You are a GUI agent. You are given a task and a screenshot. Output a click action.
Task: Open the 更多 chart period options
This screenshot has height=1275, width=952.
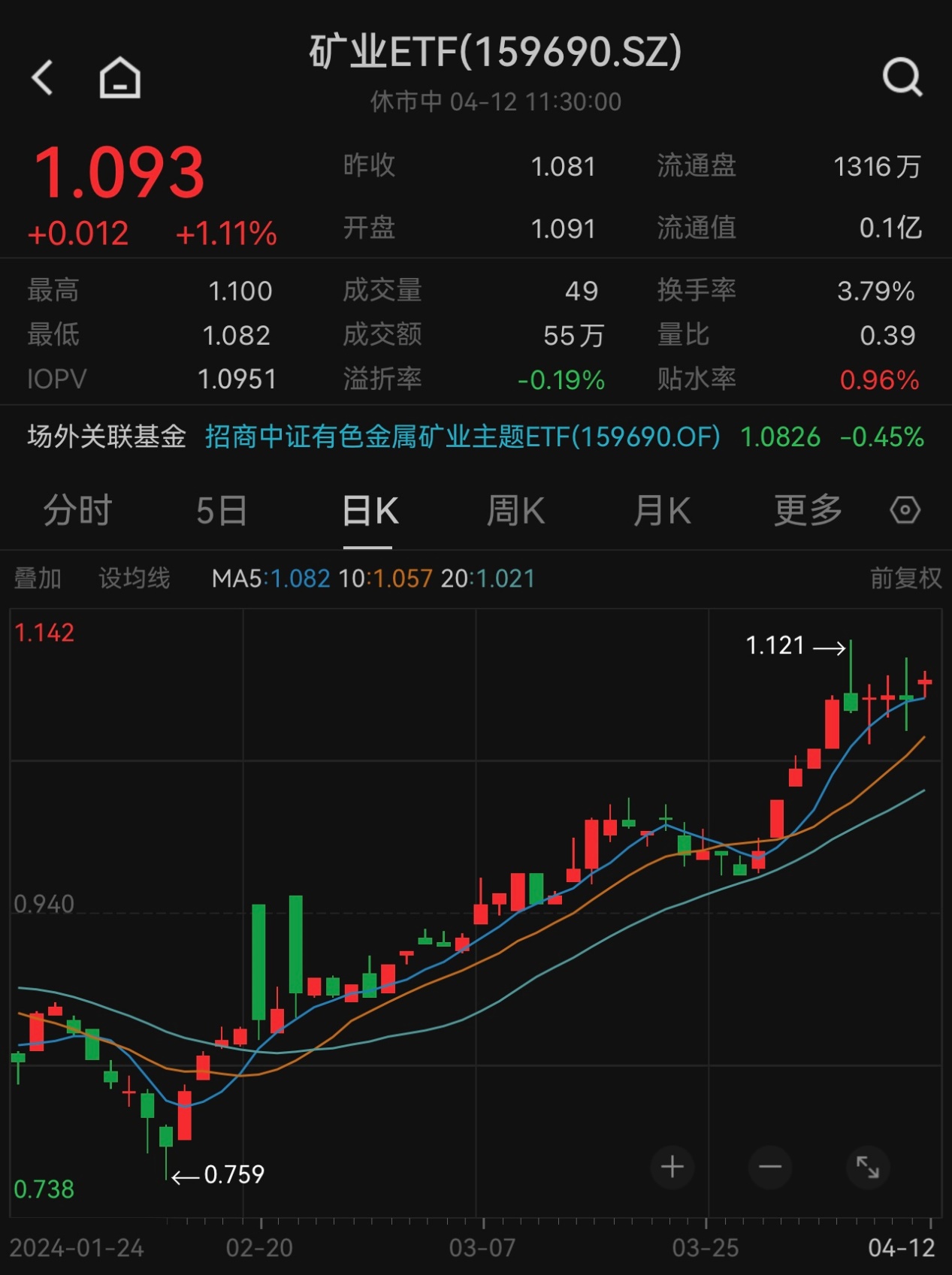[x=808, y=511]
